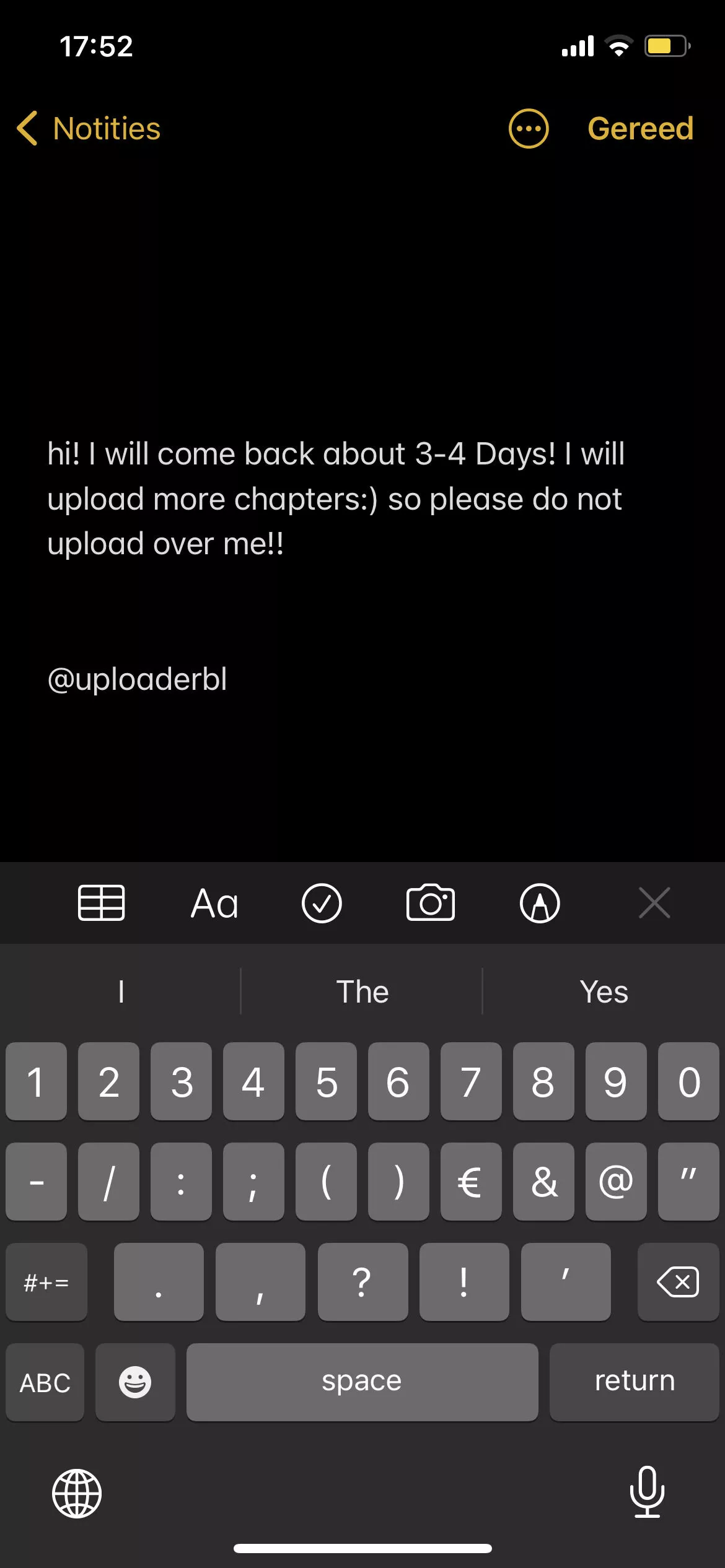Delete a character with backspace

pos(678,1282)
